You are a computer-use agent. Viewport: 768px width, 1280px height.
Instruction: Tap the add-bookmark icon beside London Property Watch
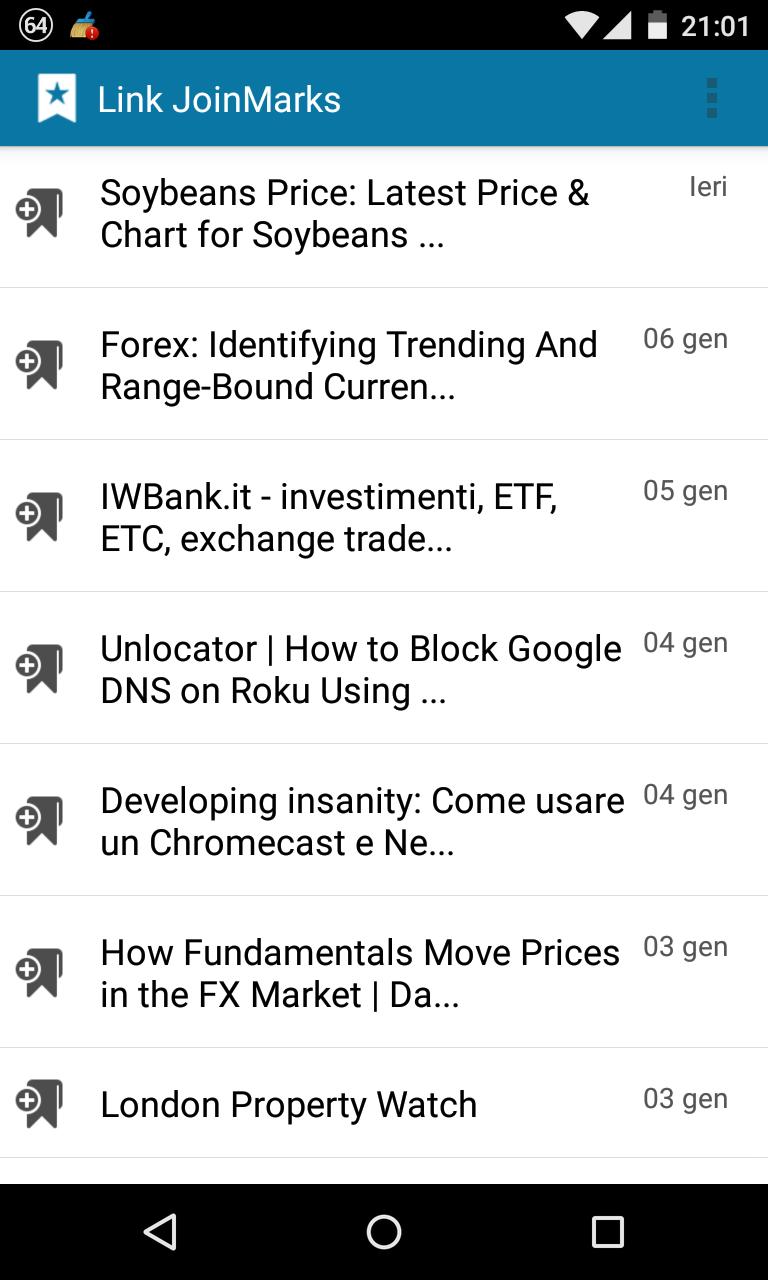(x=40, y=1104)
